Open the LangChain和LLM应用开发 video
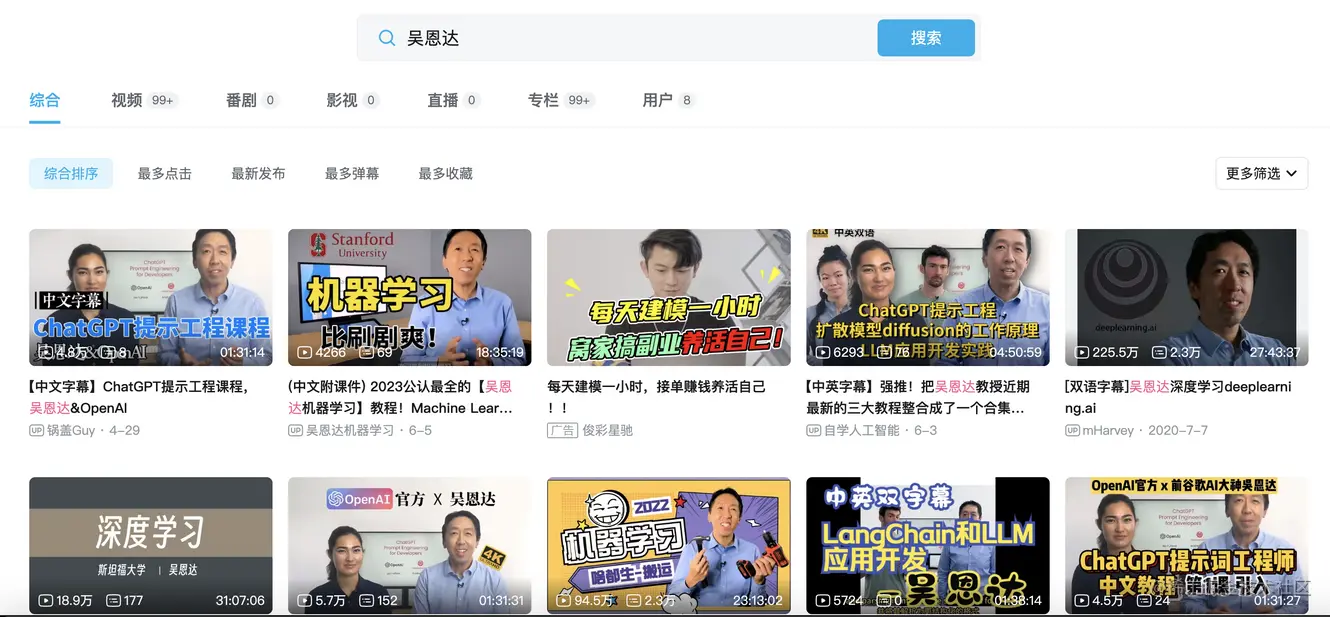Image resolution: width=1330 pixels, height=617 pixels. coord(927,545)
